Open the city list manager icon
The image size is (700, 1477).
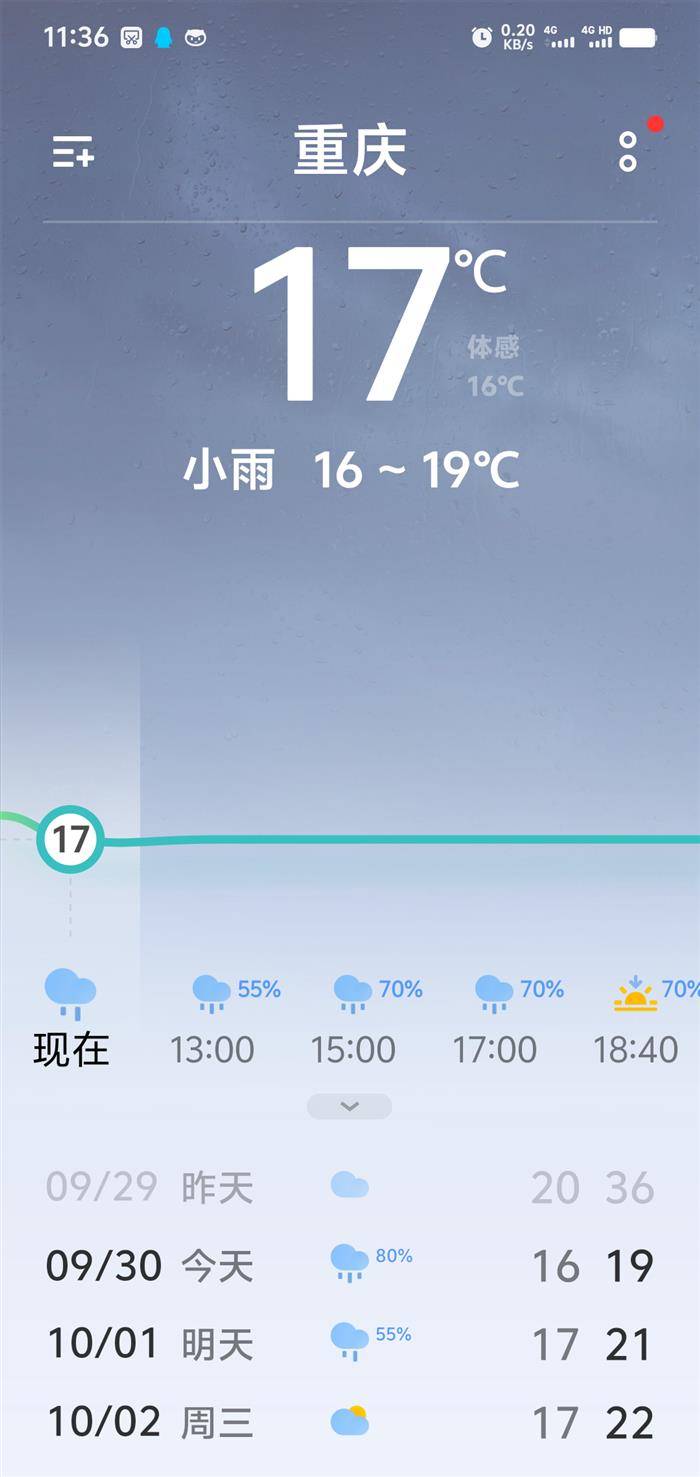pos(73,152)
